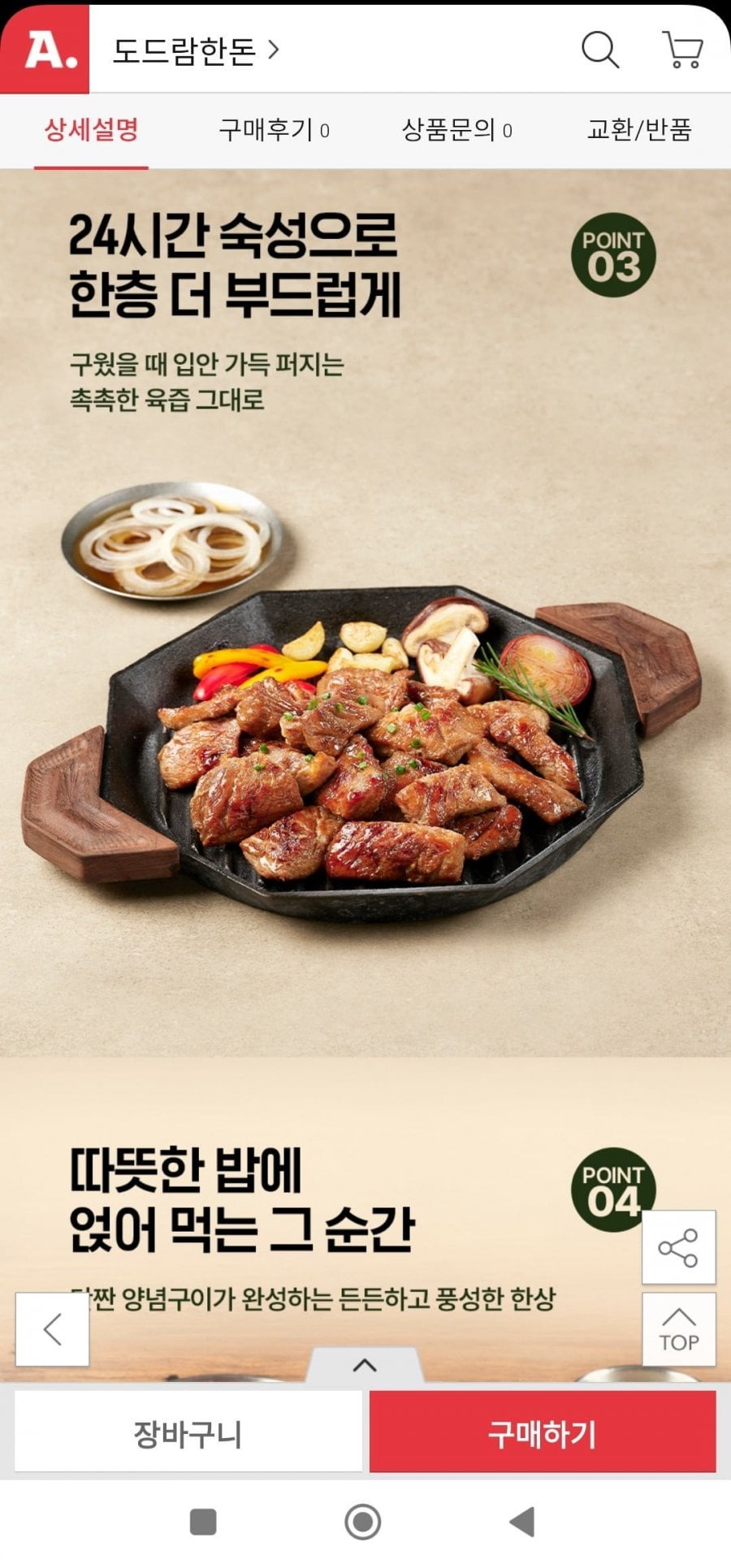
Task: Jump back to TOP of page
Action: pos(679,1329)
